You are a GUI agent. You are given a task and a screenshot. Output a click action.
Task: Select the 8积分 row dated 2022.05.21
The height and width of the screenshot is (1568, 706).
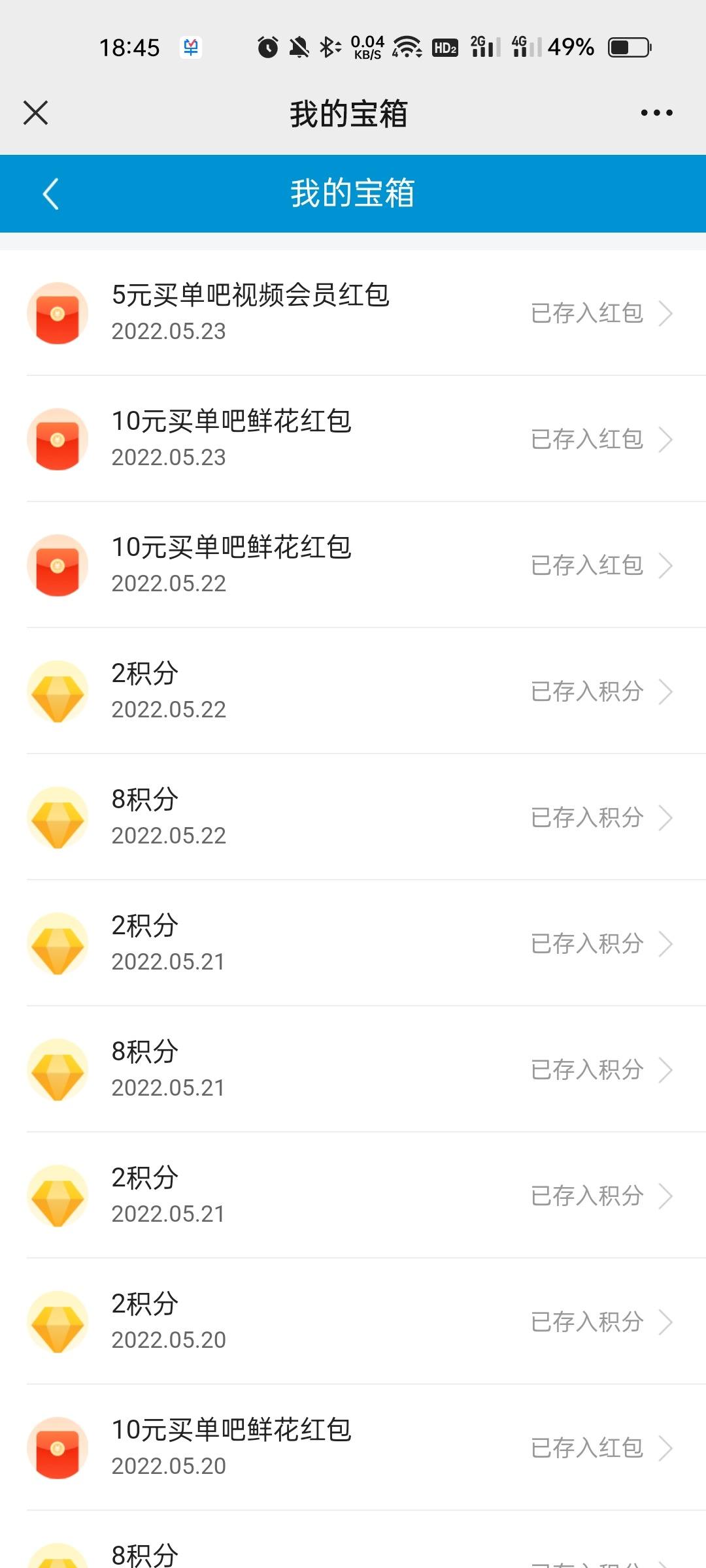tap(353, 1070)
